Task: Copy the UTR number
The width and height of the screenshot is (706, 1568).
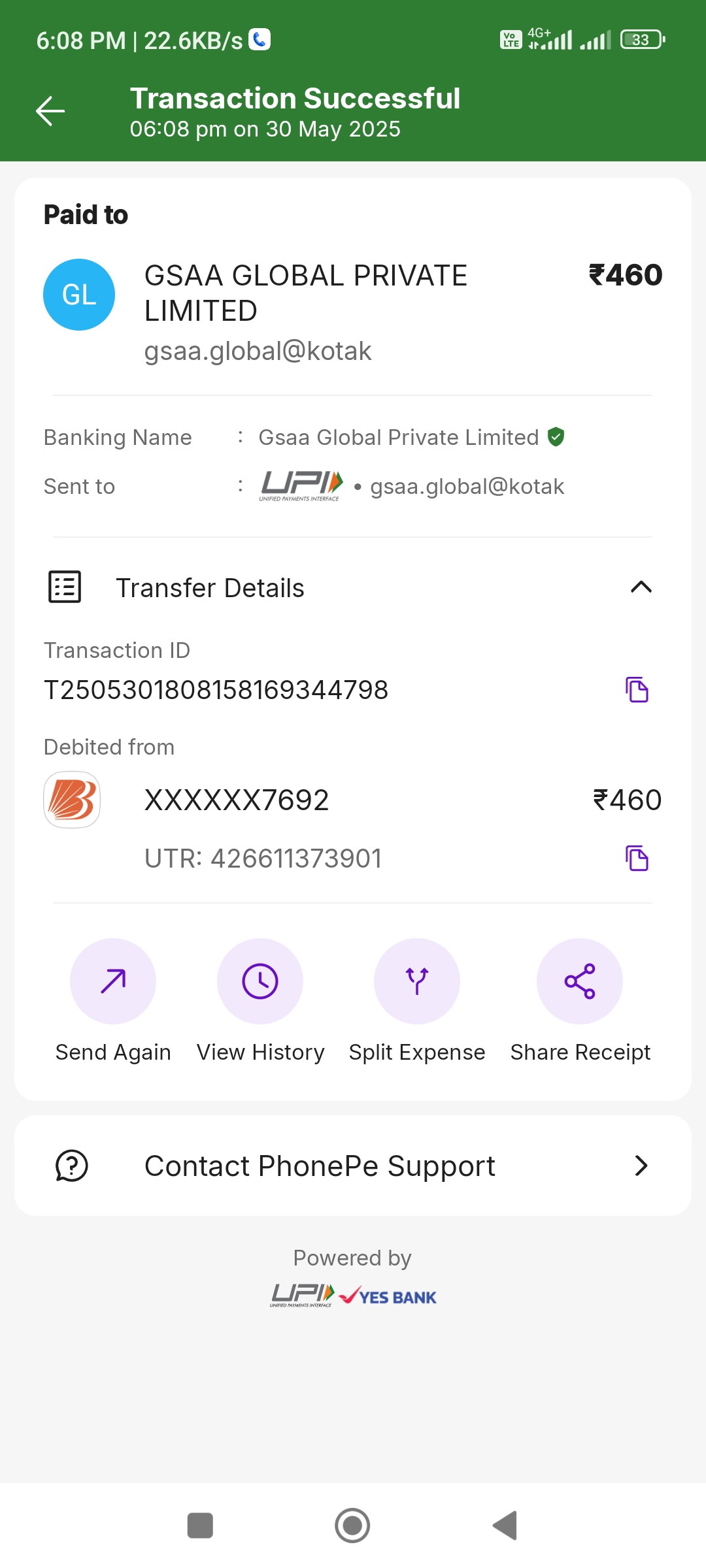Action: coord(637,858)
